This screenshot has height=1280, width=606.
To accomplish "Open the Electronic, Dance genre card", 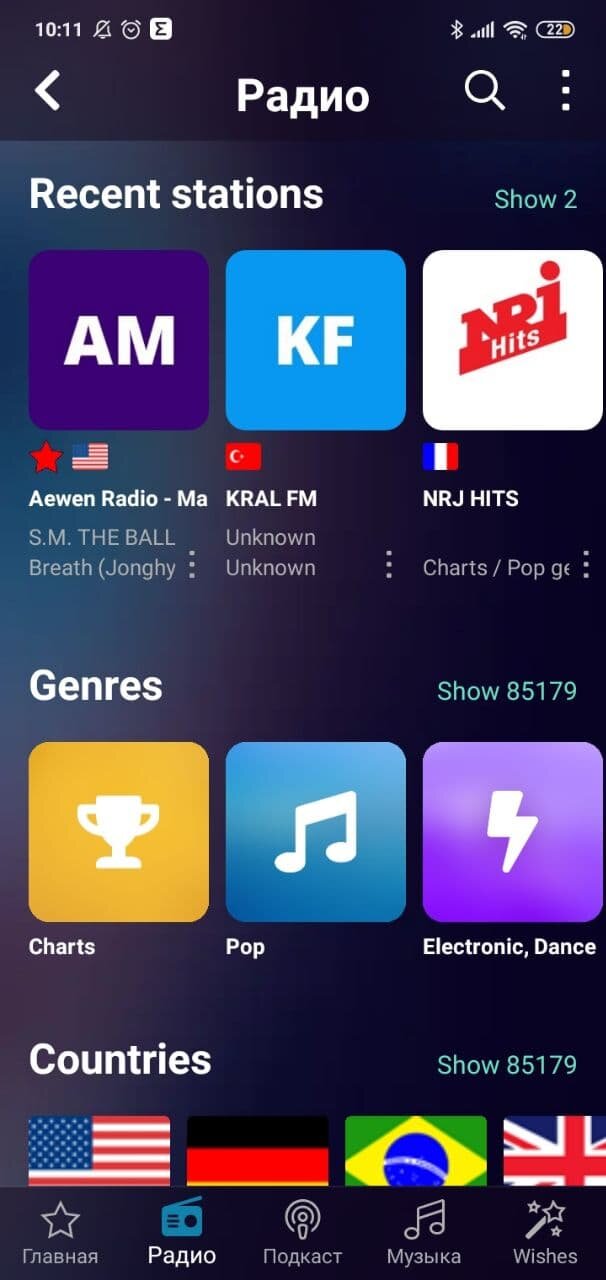I will (x=513, y=832).
